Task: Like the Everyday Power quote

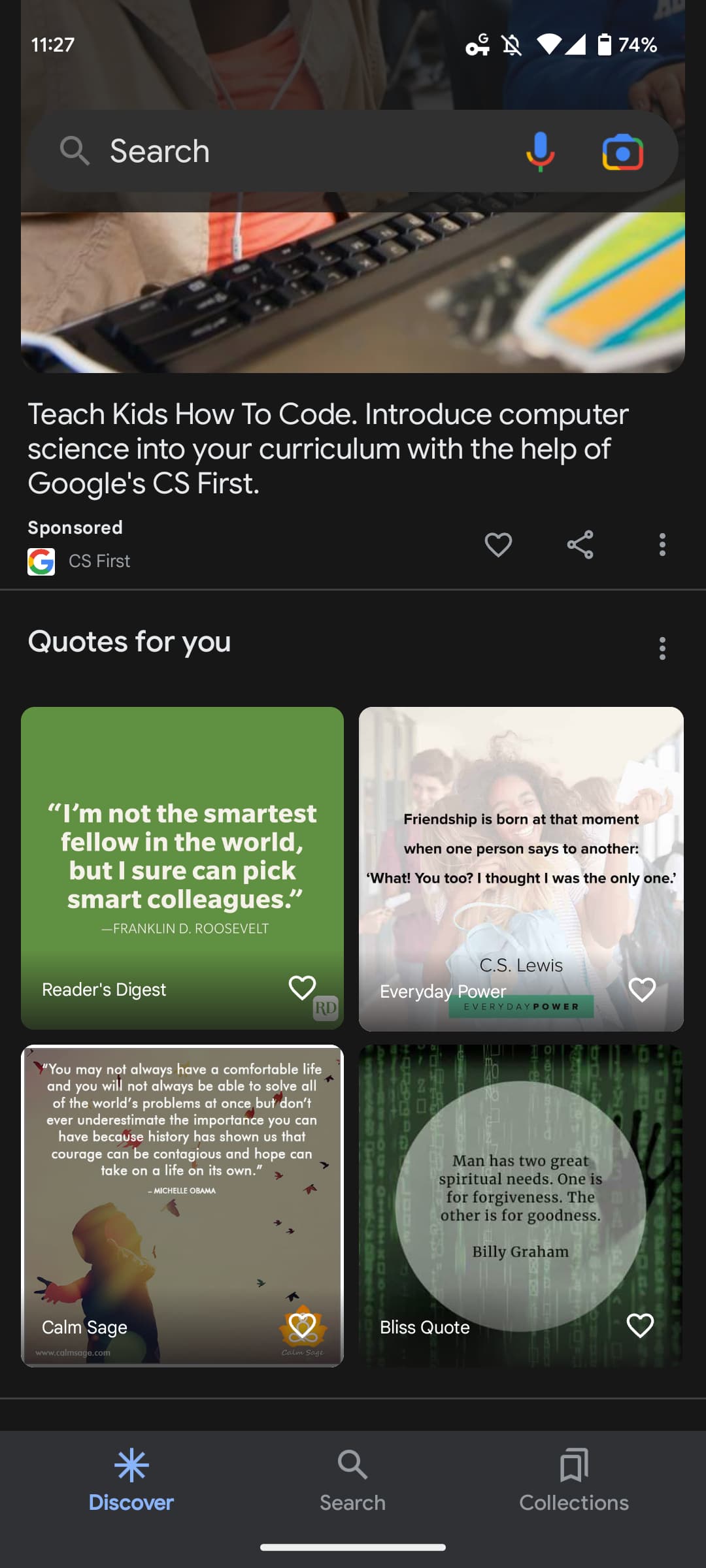Action: pos(642,990)
